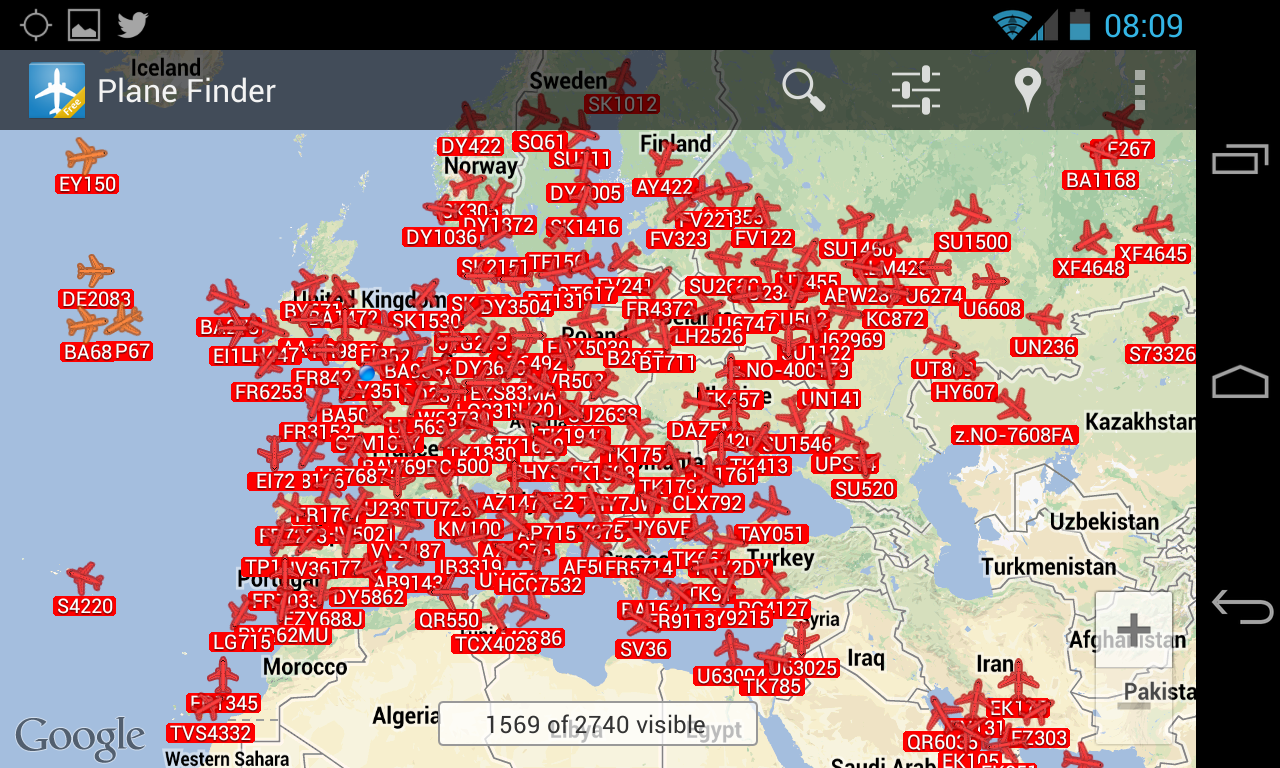The height and width of the screenshot is (768, 1280).
Task: Open the location pin option
Action: coord(1027,90)
